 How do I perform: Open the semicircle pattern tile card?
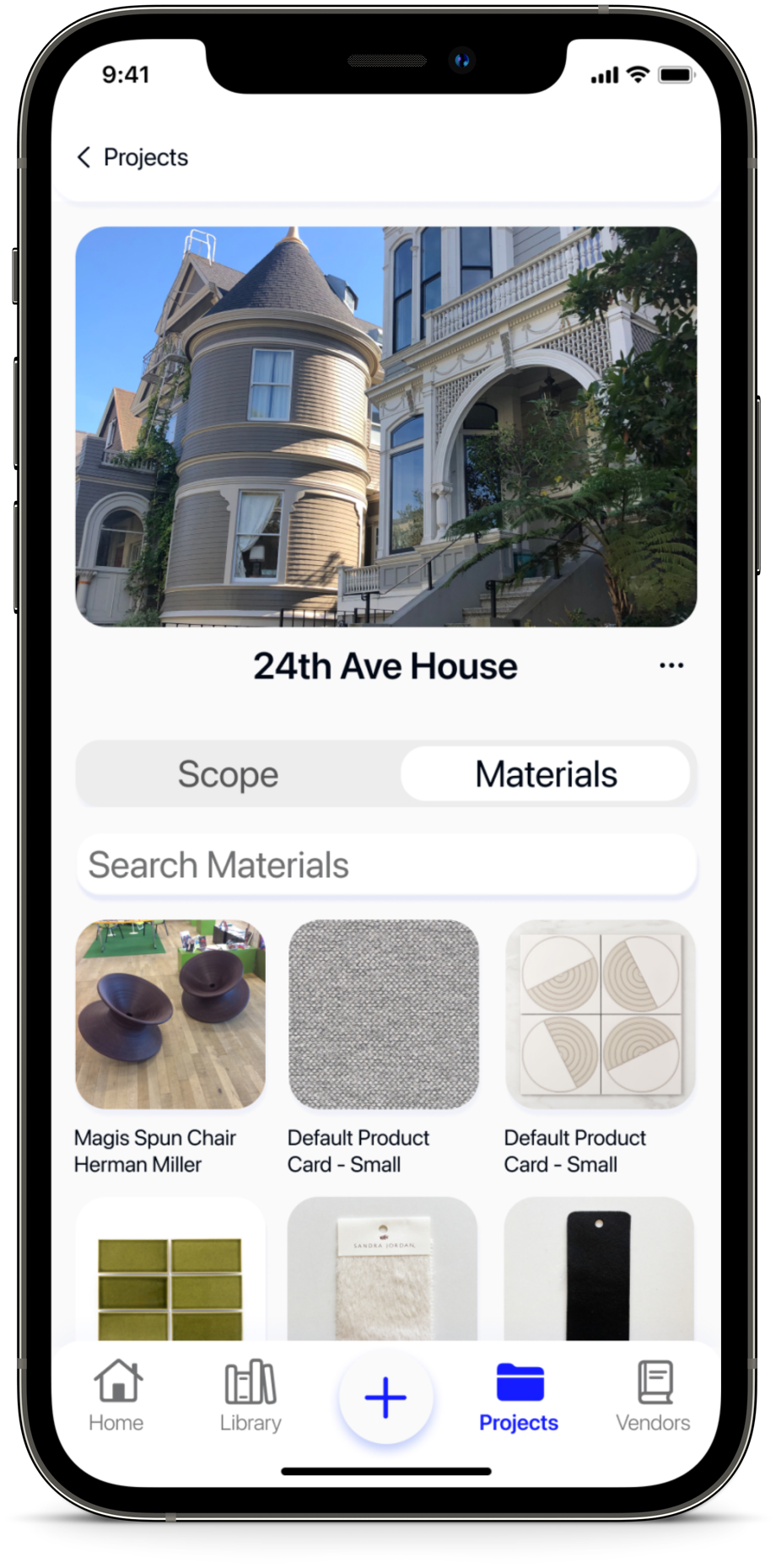(x=600, y=1015)
